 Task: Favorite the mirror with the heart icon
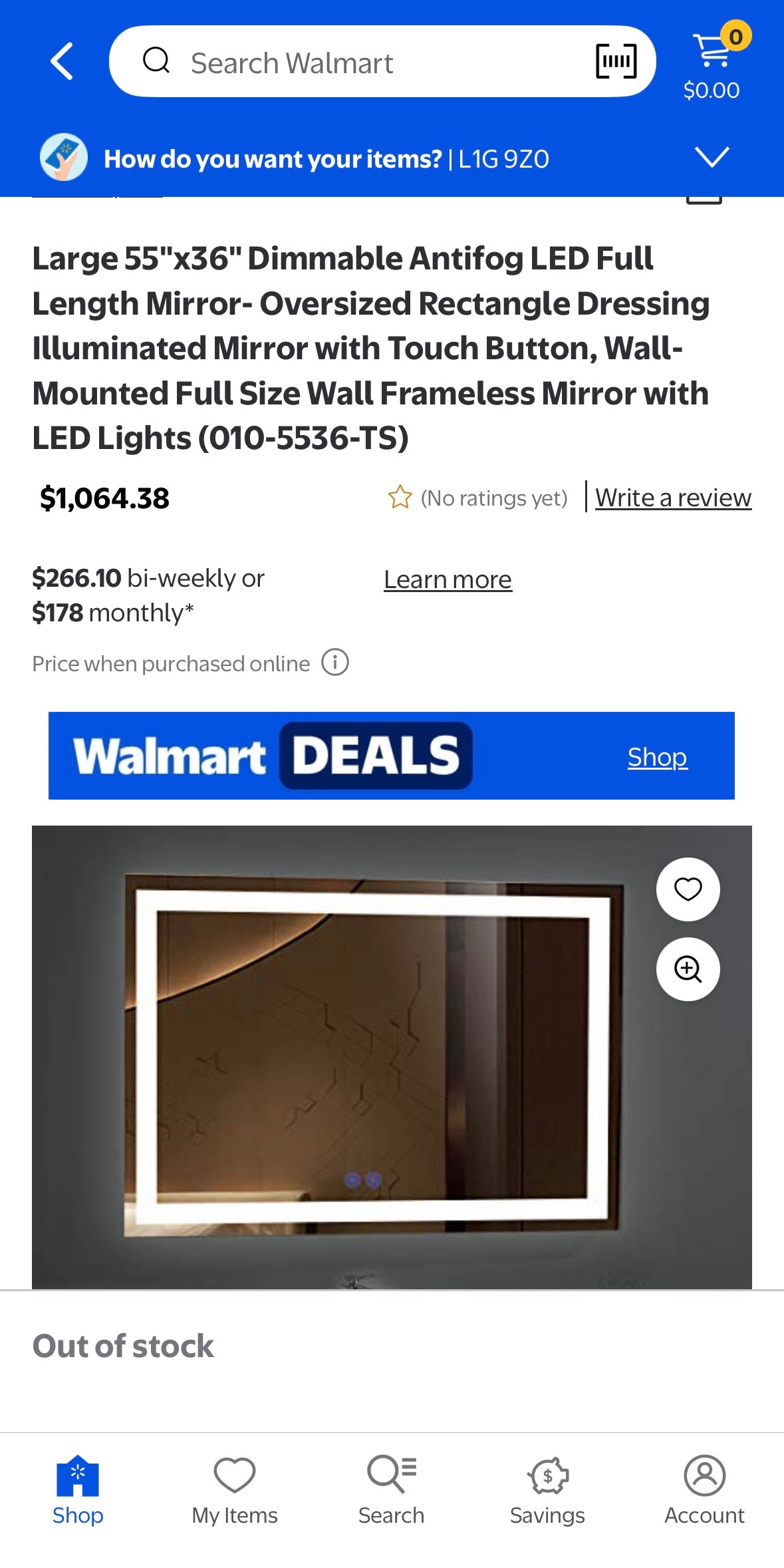[x=688, y=889]
